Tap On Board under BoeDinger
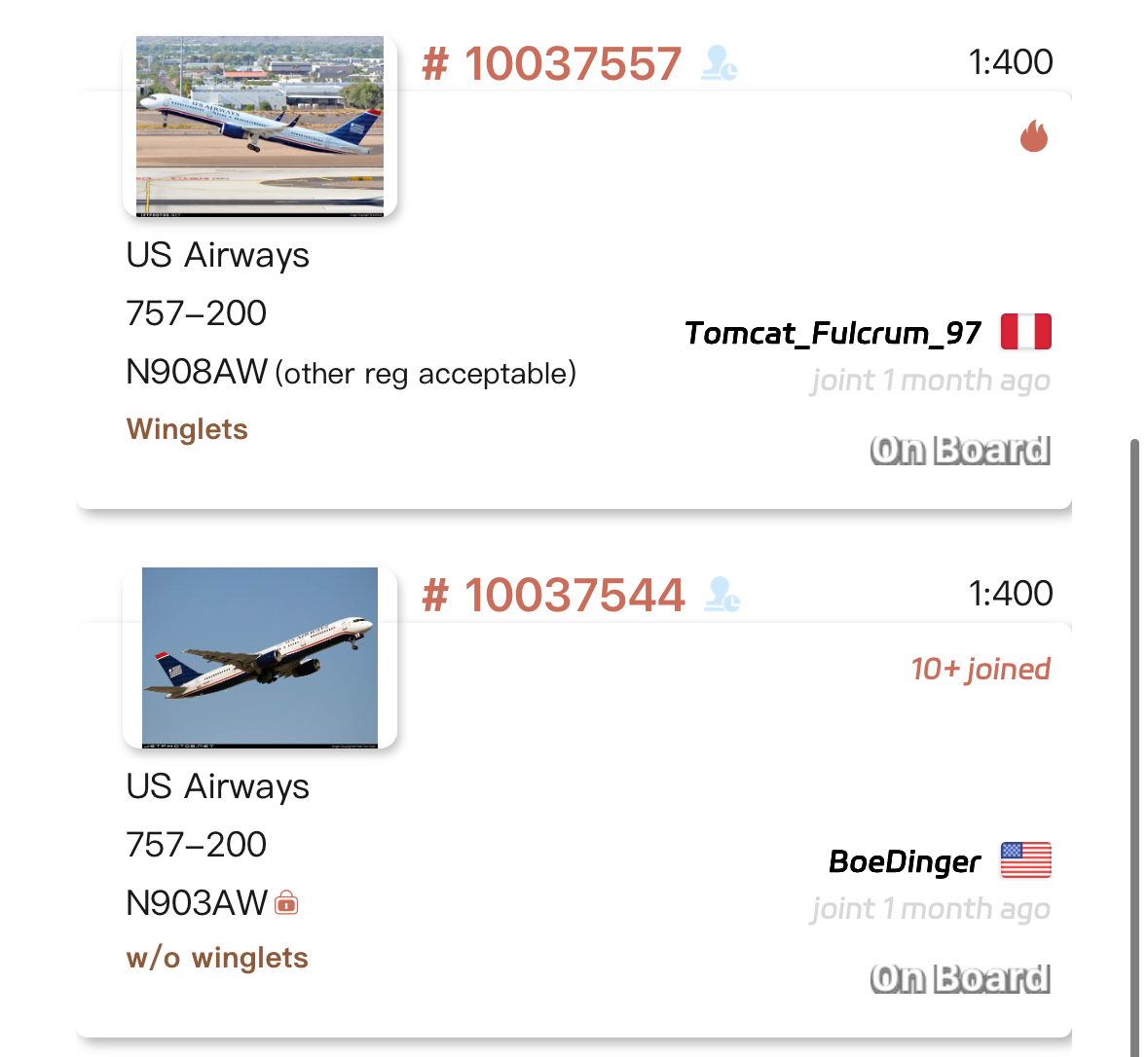This screenshot has width=1148, height=1057. click(959, 978)
